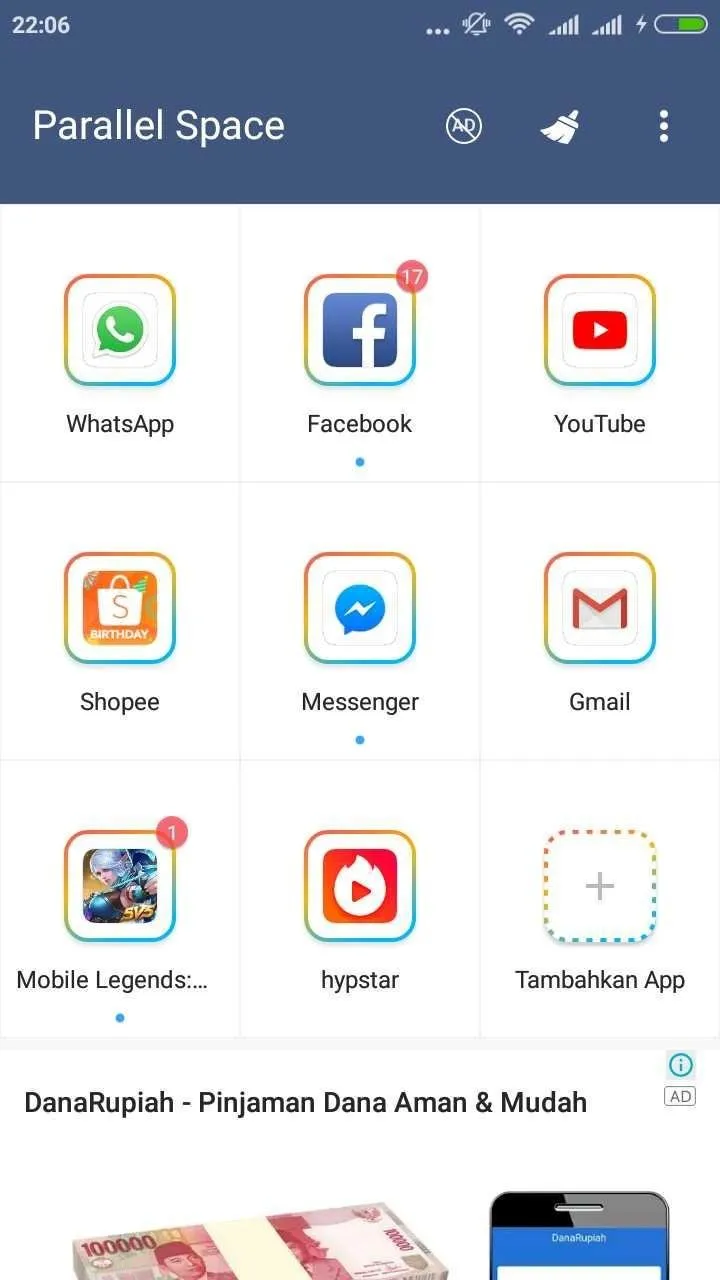Tap the remove ads icon
720x1280 pixels.
click(463, 126)
